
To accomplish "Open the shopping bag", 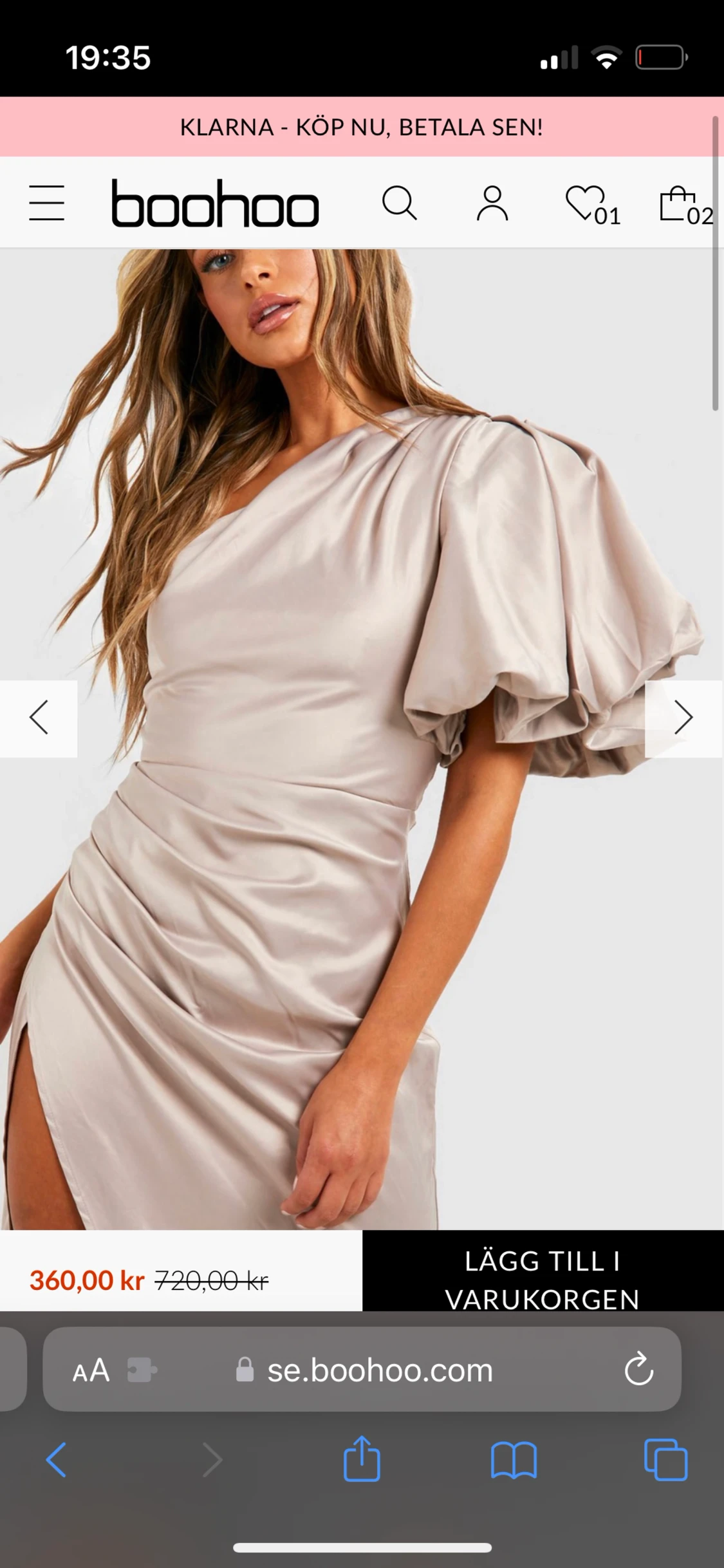I will [686, 205].
